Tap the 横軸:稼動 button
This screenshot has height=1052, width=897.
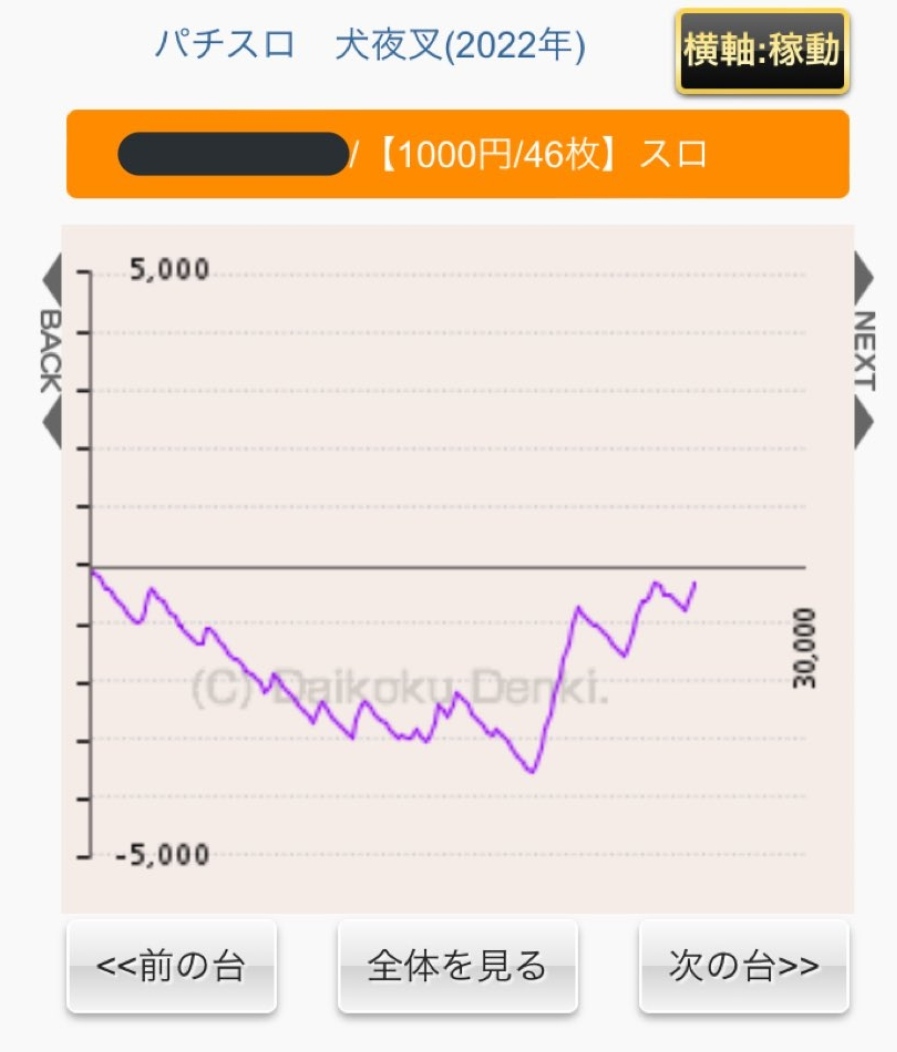click(762, 52)
